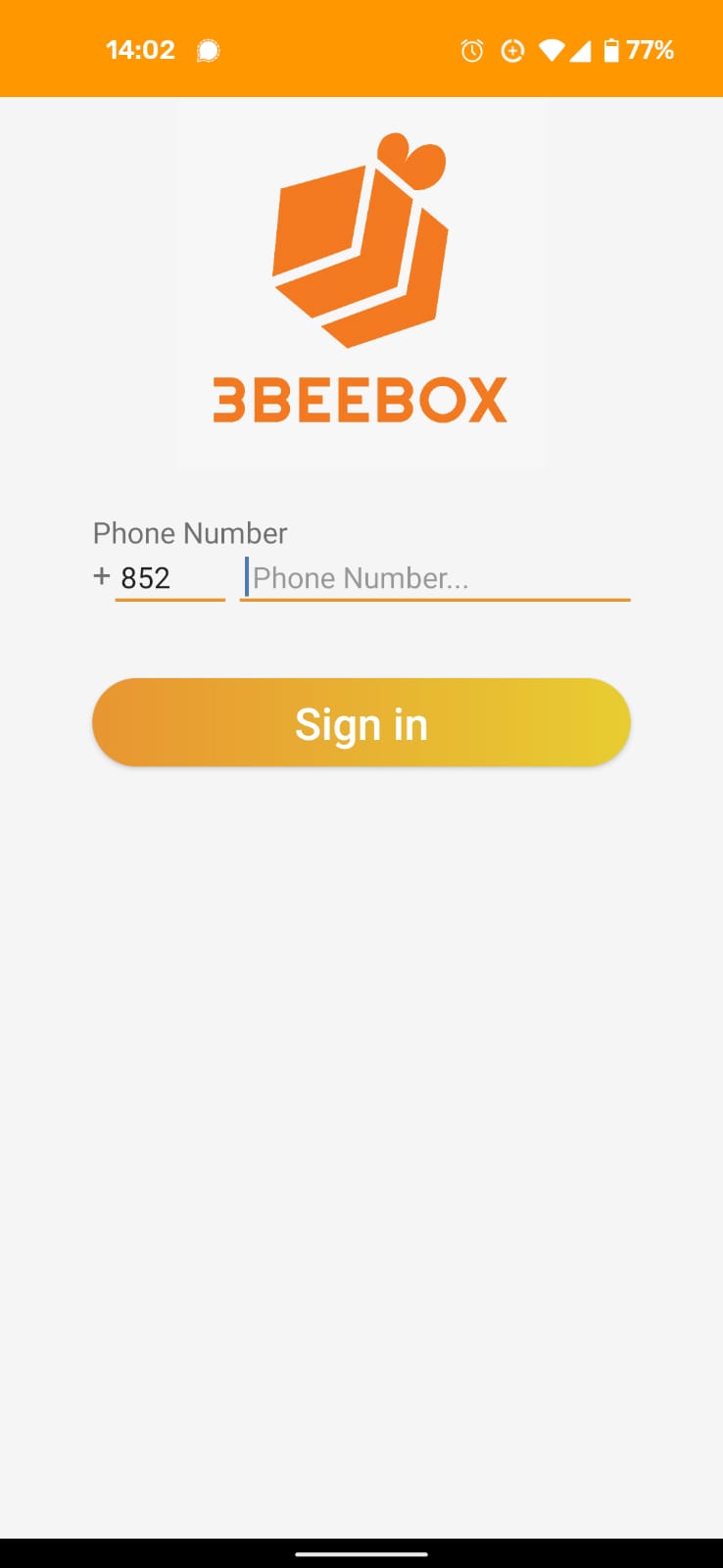Select the Wi-Fi icon in the status bar

552,49
